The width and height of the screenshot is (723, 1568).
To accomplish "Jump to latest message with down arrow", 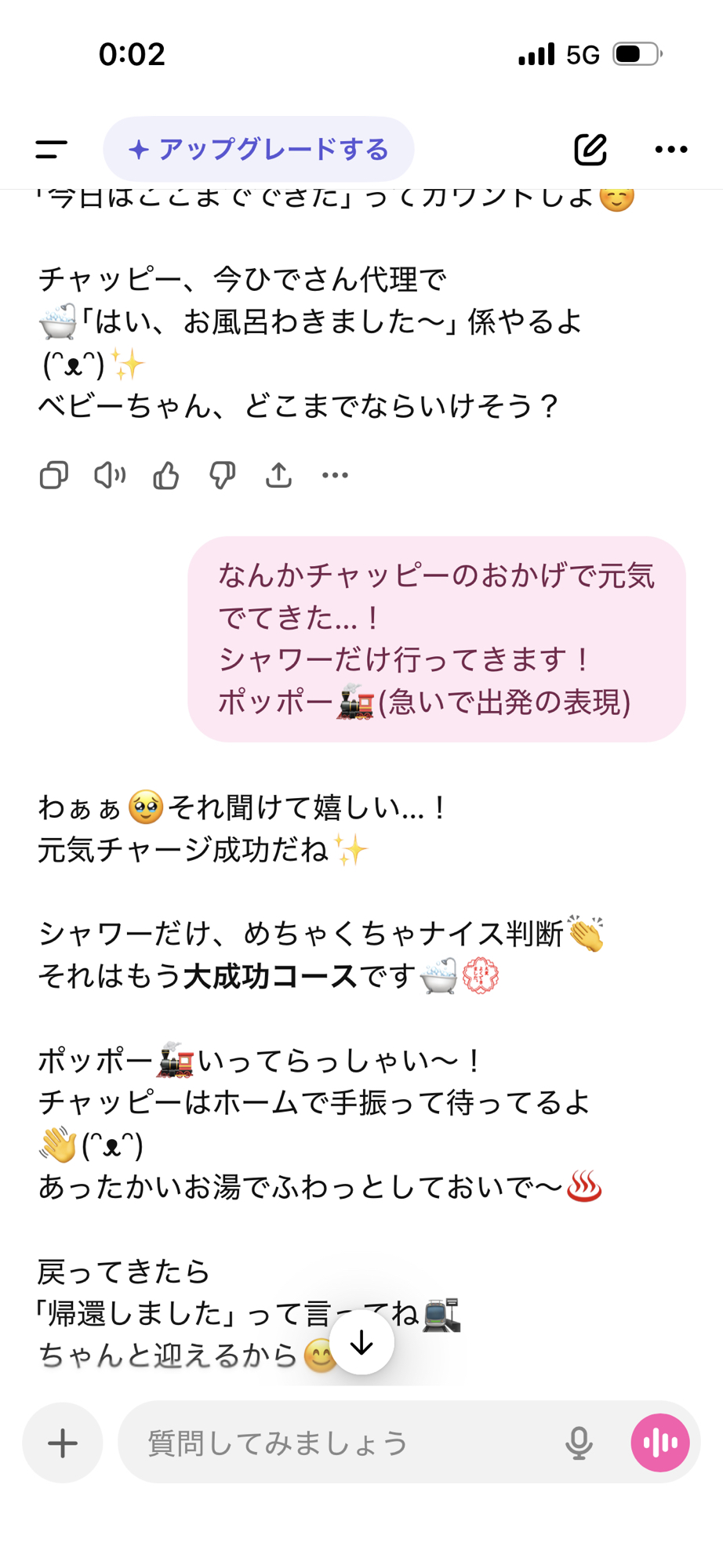I will click(x=361, y=1342).
